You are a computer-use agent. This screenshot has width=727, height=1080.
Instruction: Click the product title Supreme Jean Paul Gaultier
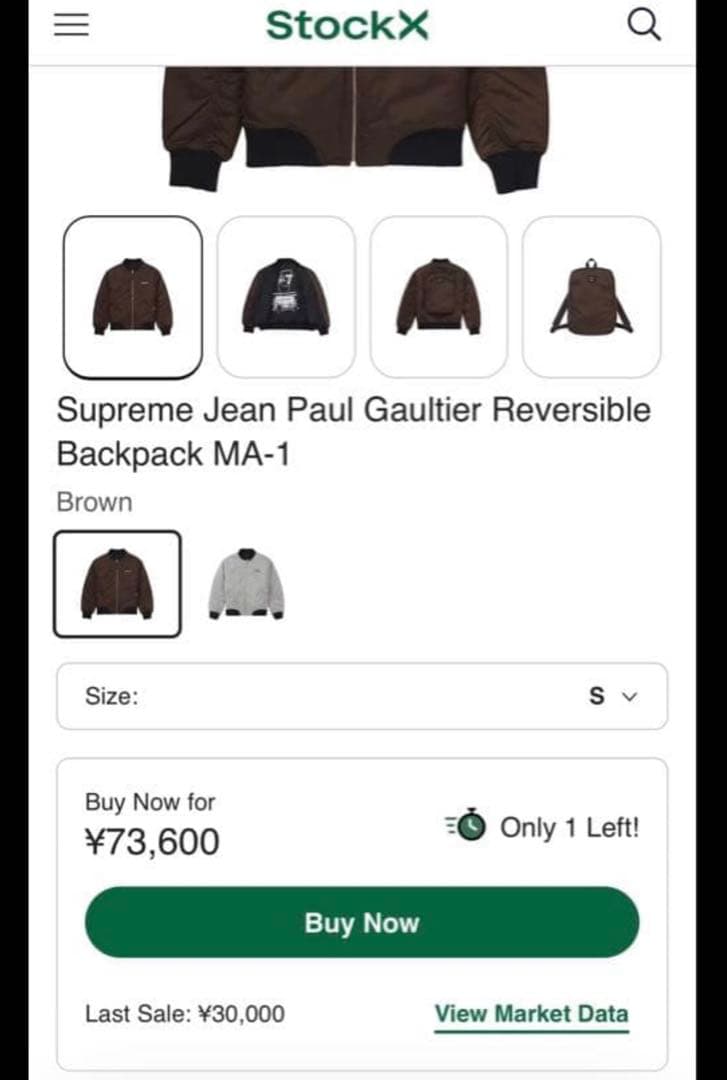354,410
